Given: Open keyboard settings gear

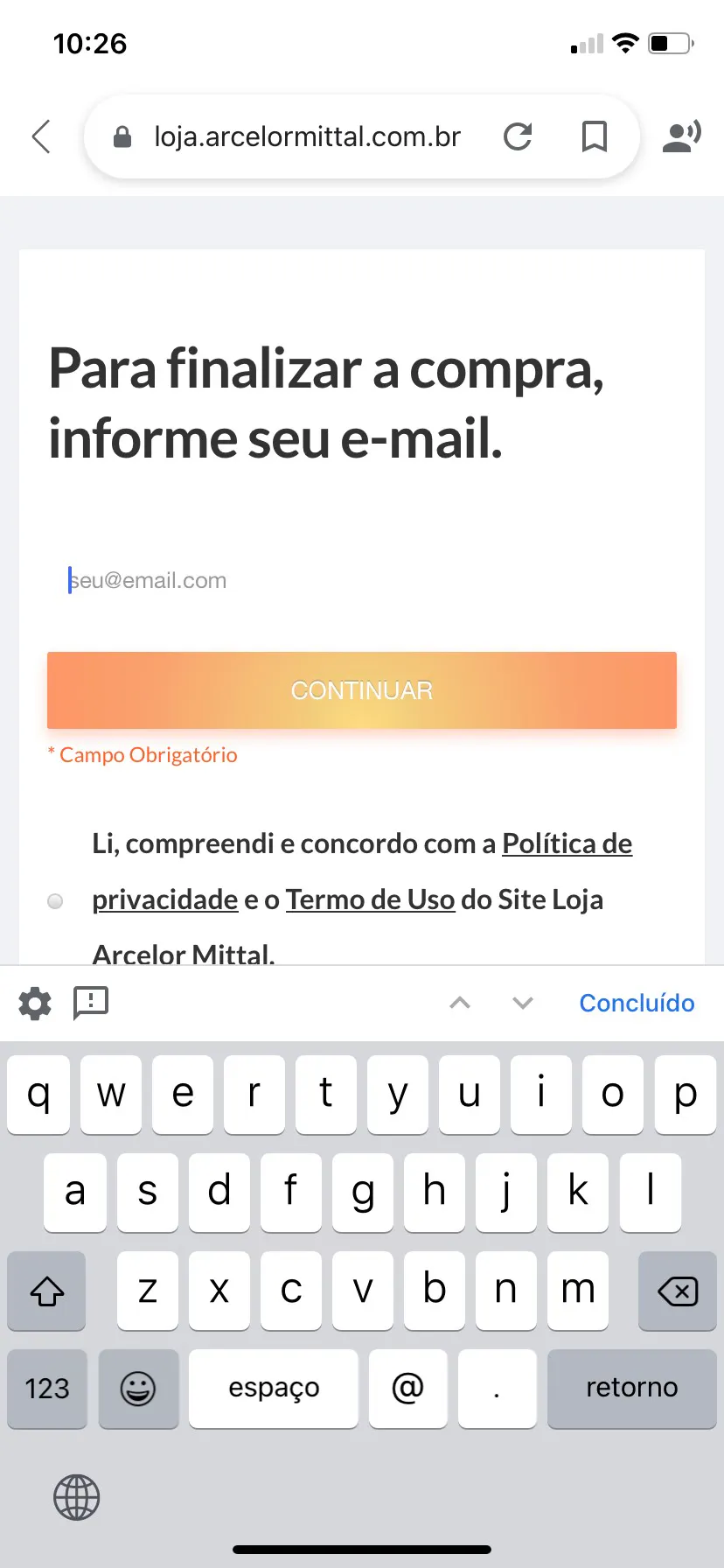Looking at the screenshot, I should coord(35,1003).
